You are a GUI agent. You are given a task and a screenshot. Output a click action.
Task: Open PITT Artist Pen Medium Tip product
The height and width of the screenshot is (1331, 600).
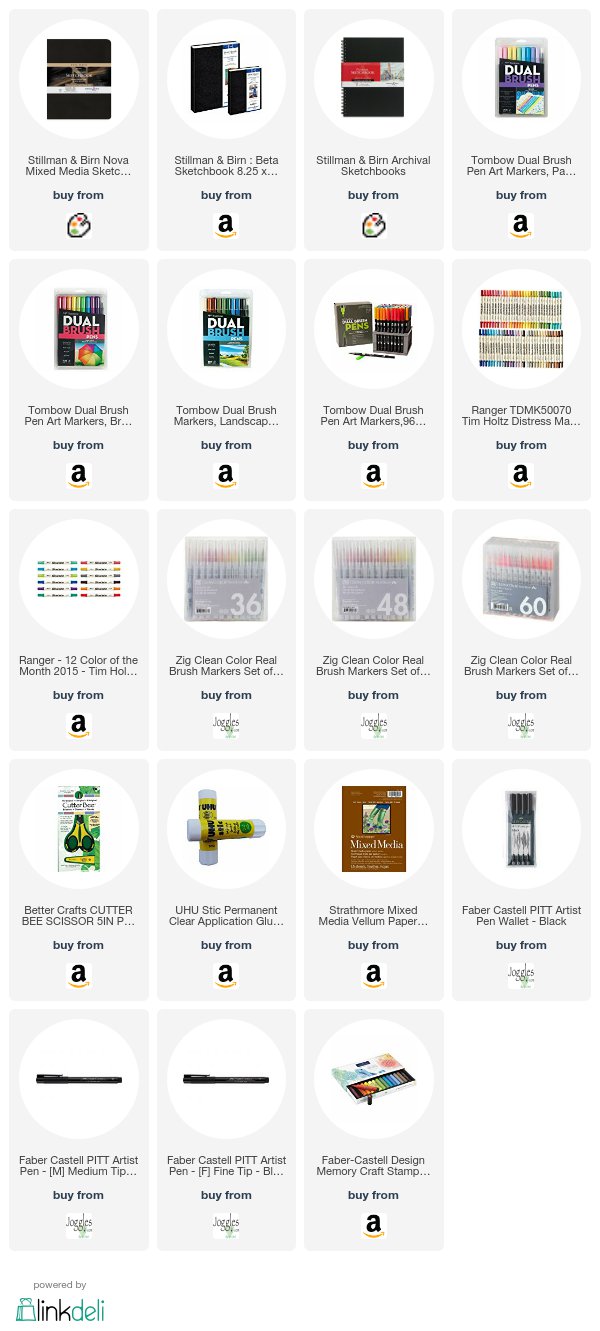coord(79,1130)
